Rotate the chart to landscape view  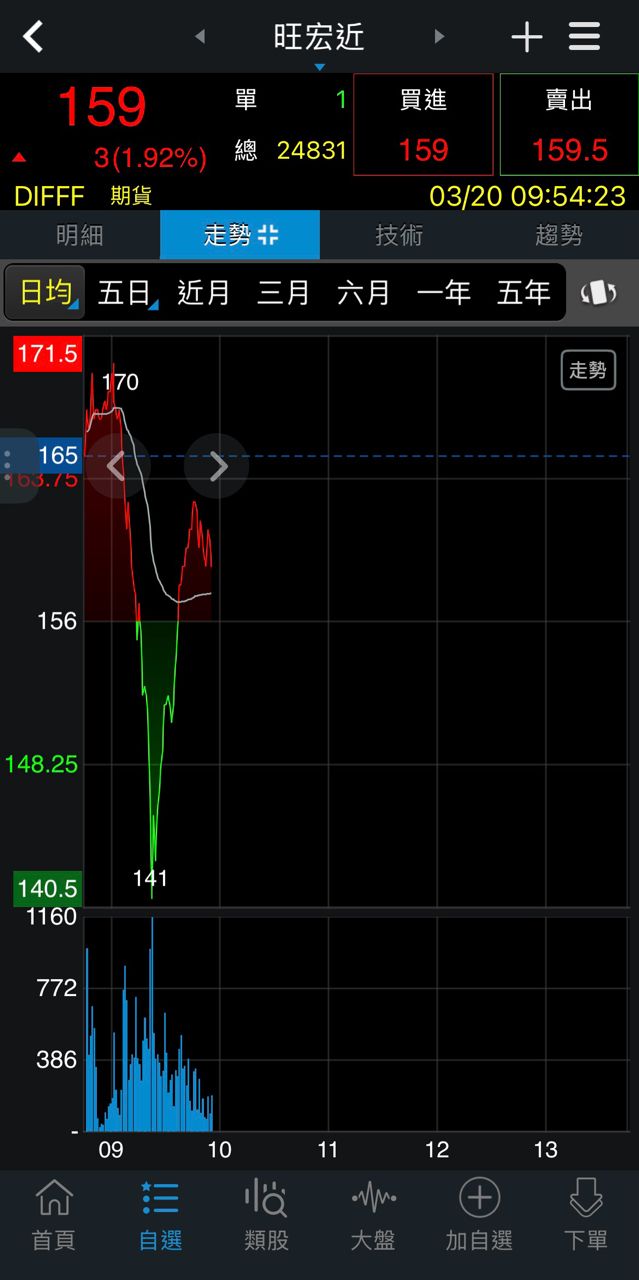[600, 292]
